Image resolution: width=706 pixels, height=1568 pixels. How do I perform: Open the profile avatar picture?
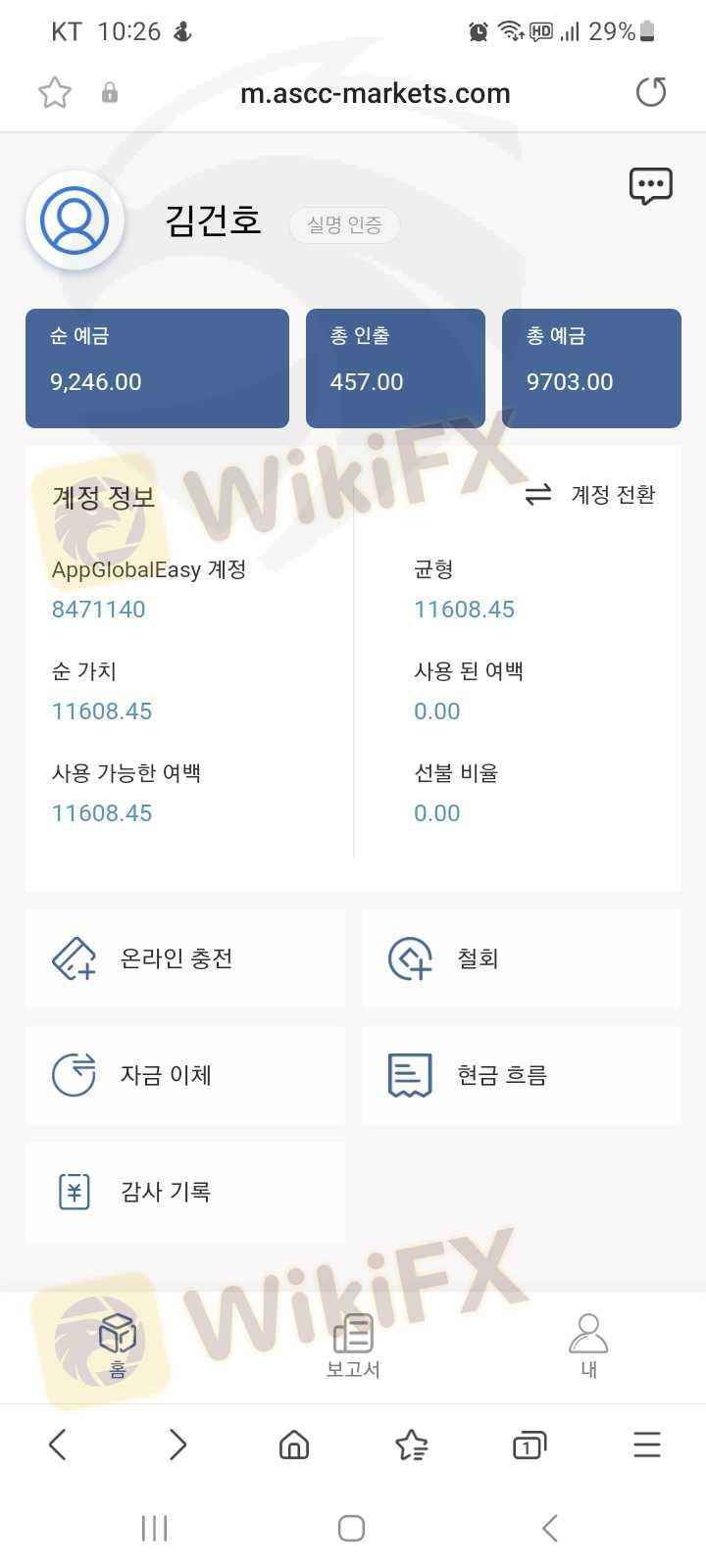click(75, 220)
